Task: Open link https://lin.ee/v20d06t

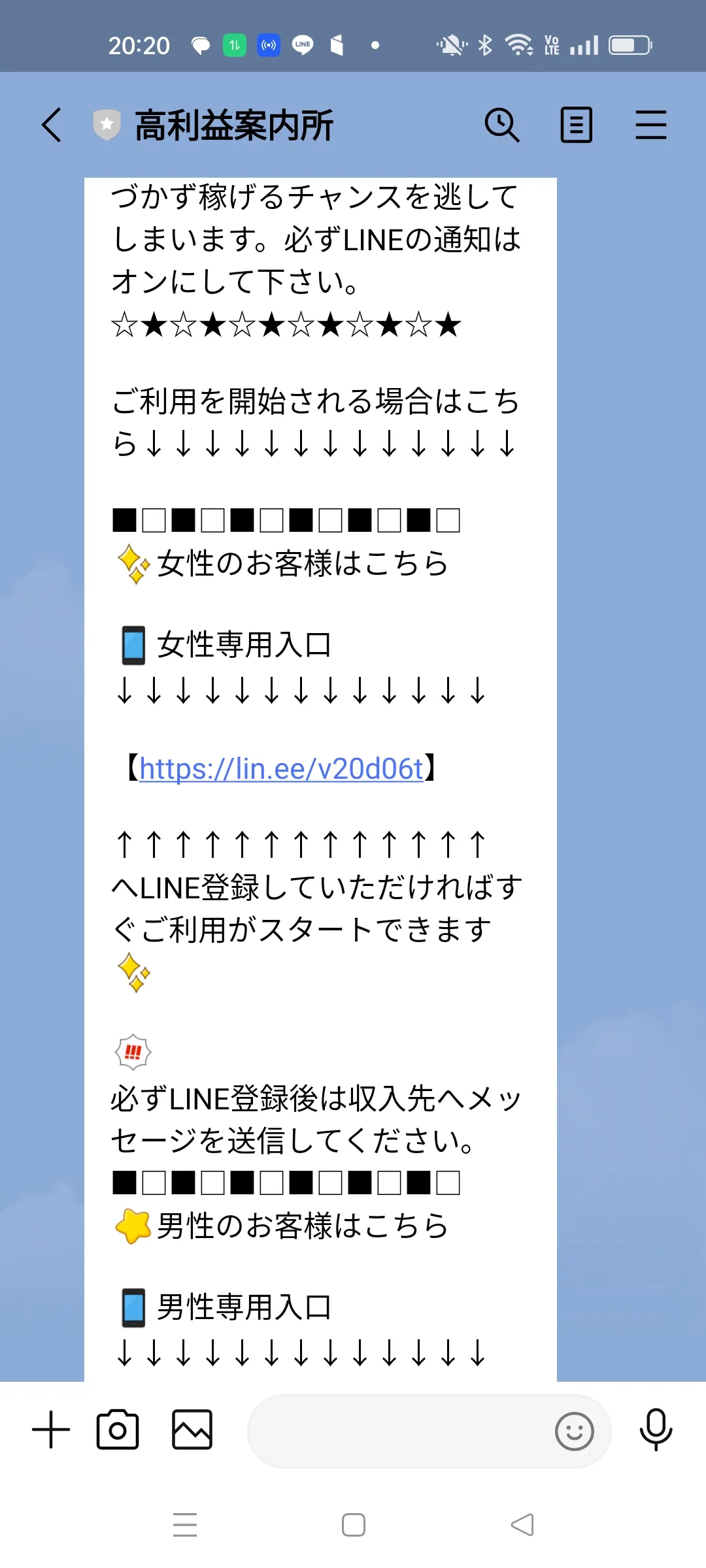Action: 281,769
